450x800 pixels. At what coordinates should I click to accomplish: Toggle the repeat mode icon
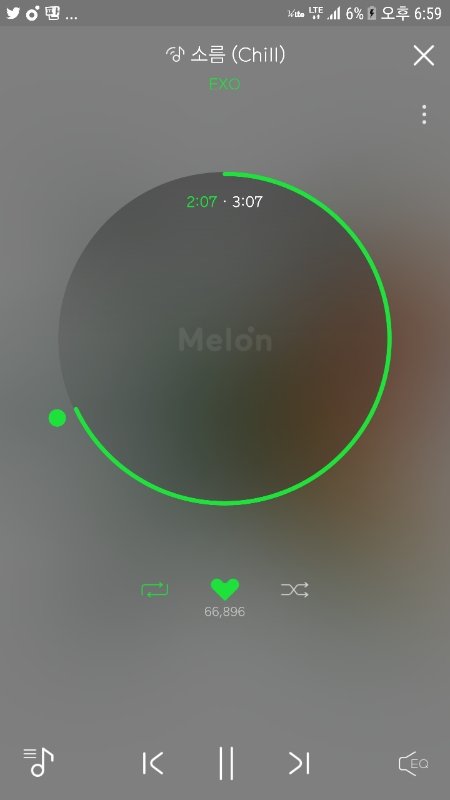(x=155, y=590)
